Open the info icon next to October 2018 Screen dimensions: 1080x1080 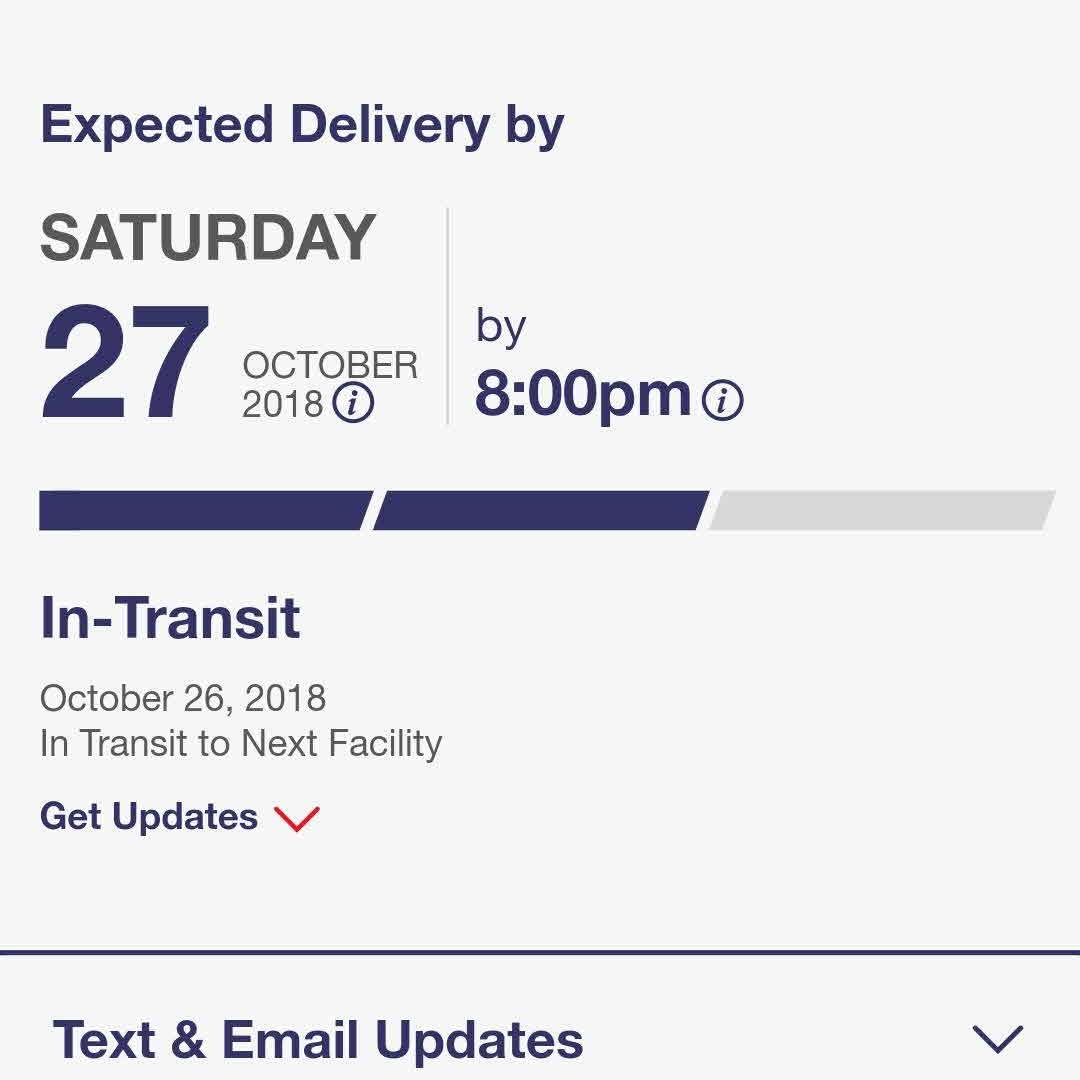pyautogui.click(x=353, y=404)
